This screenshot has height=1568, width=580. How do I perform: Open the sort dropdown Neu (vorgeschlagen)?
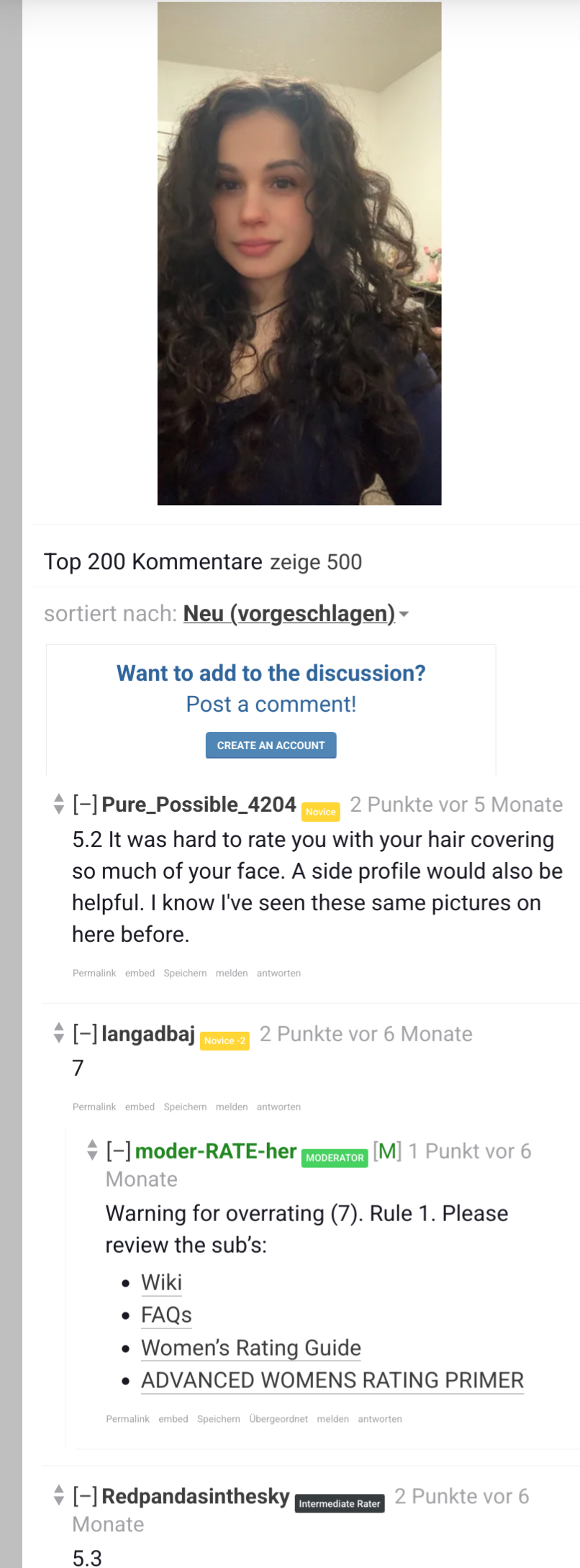[295, 614]
